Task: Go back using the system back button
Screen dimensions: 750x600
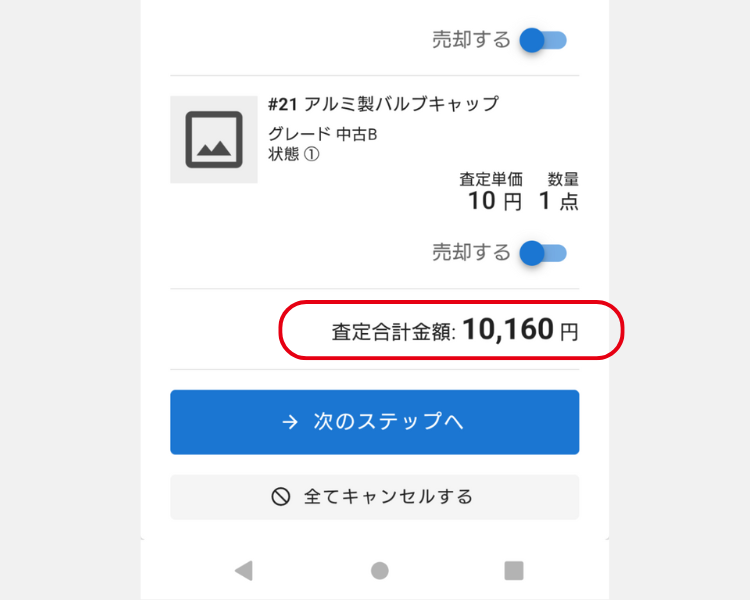Action: coord(243,570)
